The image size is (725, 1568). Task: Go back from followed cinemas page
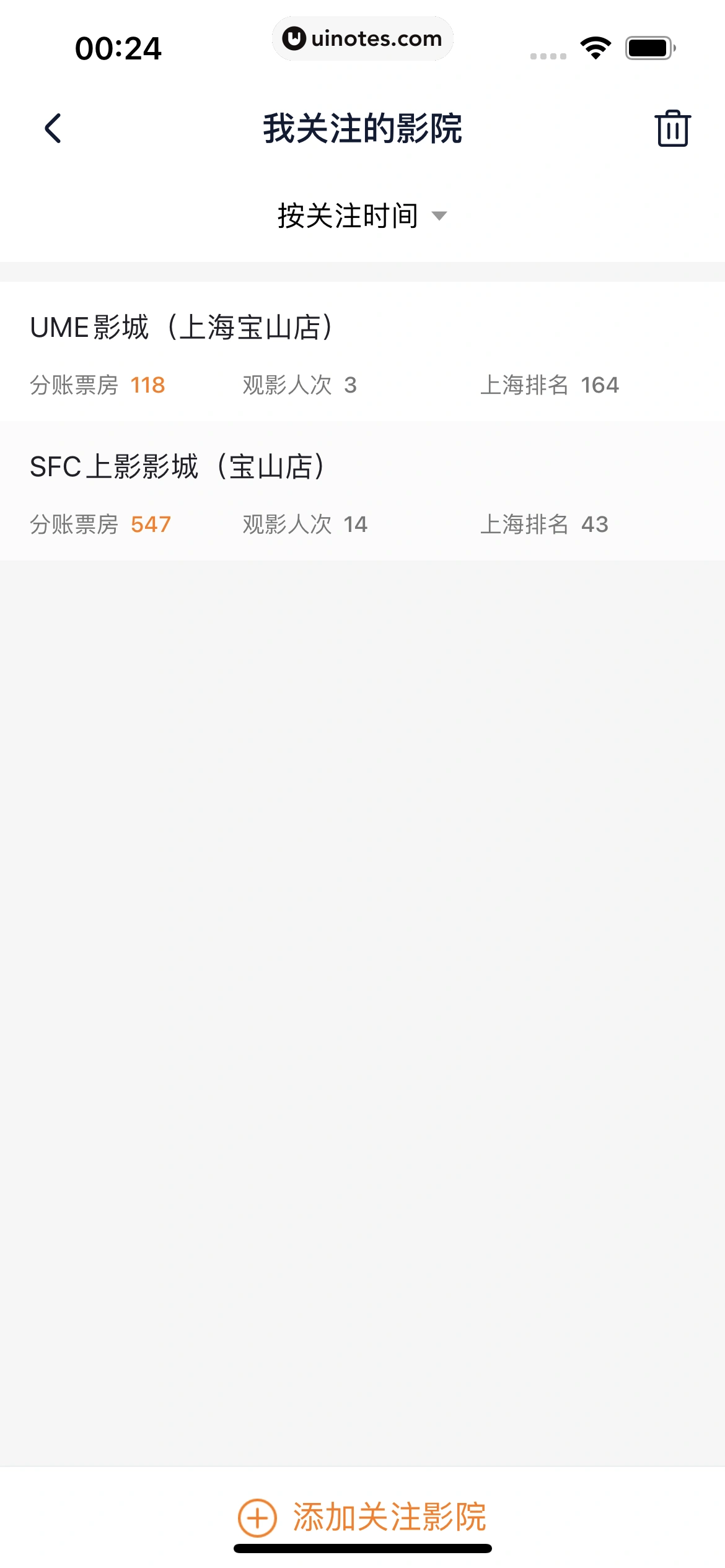pos(53,129)
